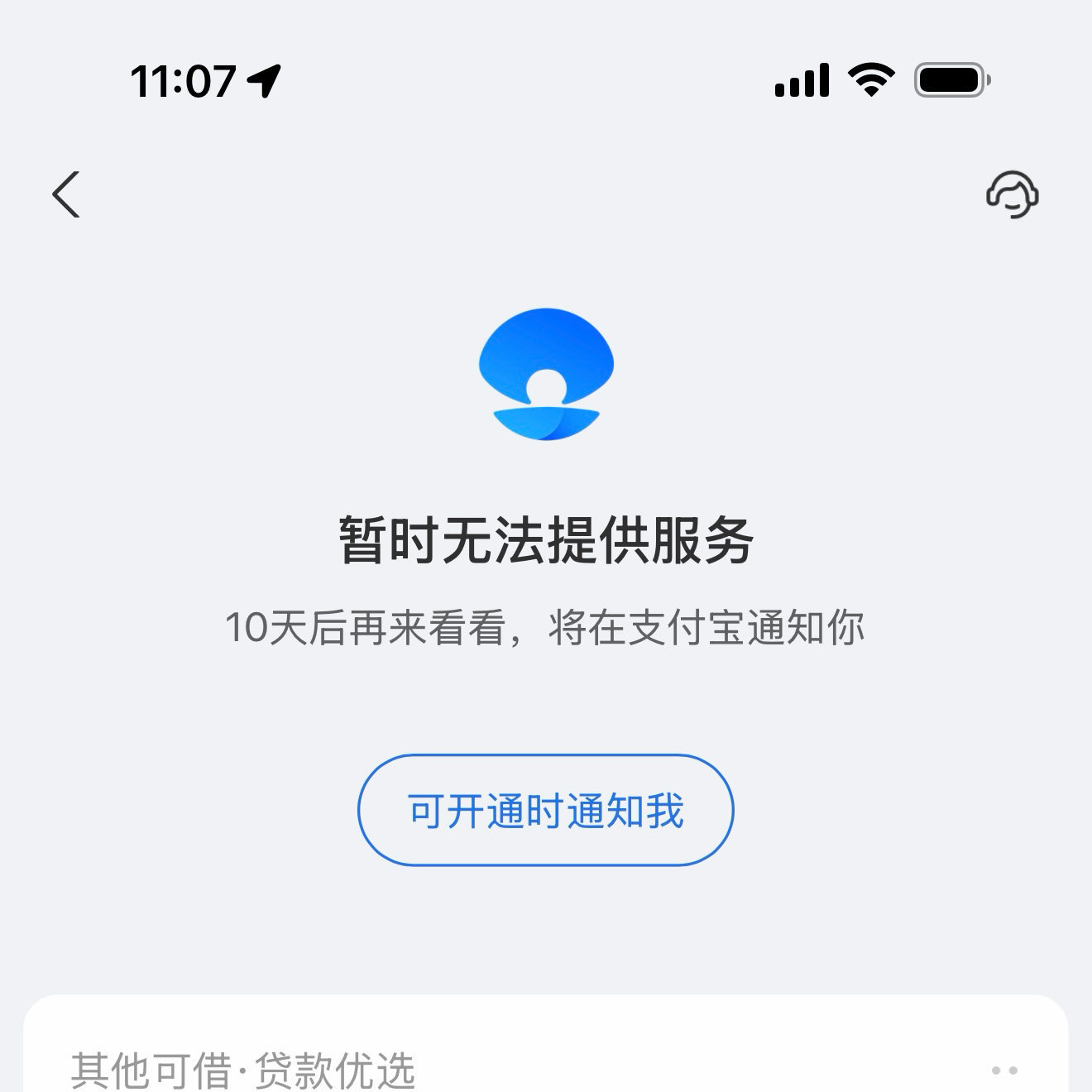This screenshot has height=1092, width=1092.
Task: Tap the 可开通时通知我 button
Action: pos(546,810)
